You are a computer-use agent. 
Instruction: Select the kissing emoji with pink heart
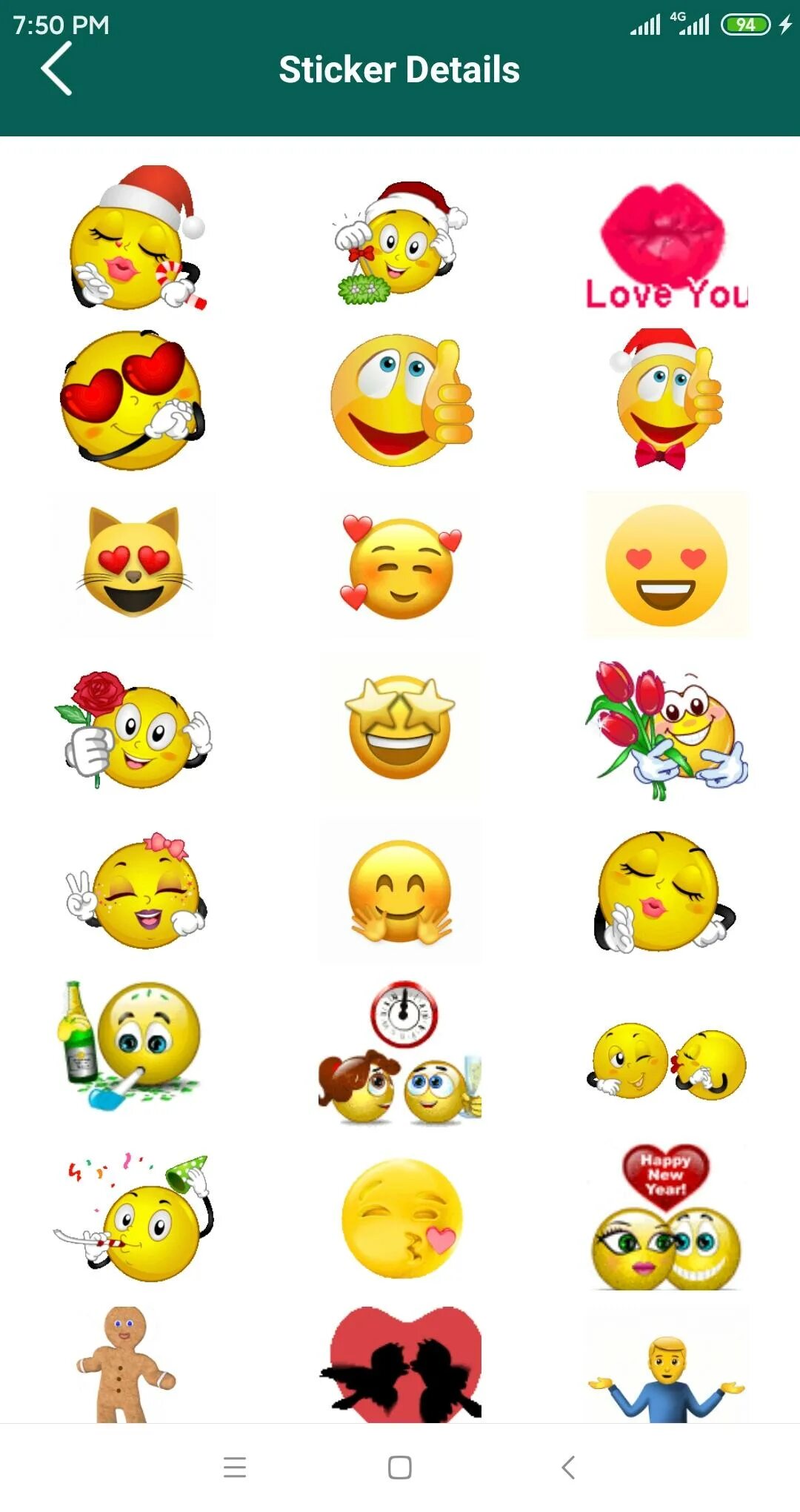(401, 1218)
